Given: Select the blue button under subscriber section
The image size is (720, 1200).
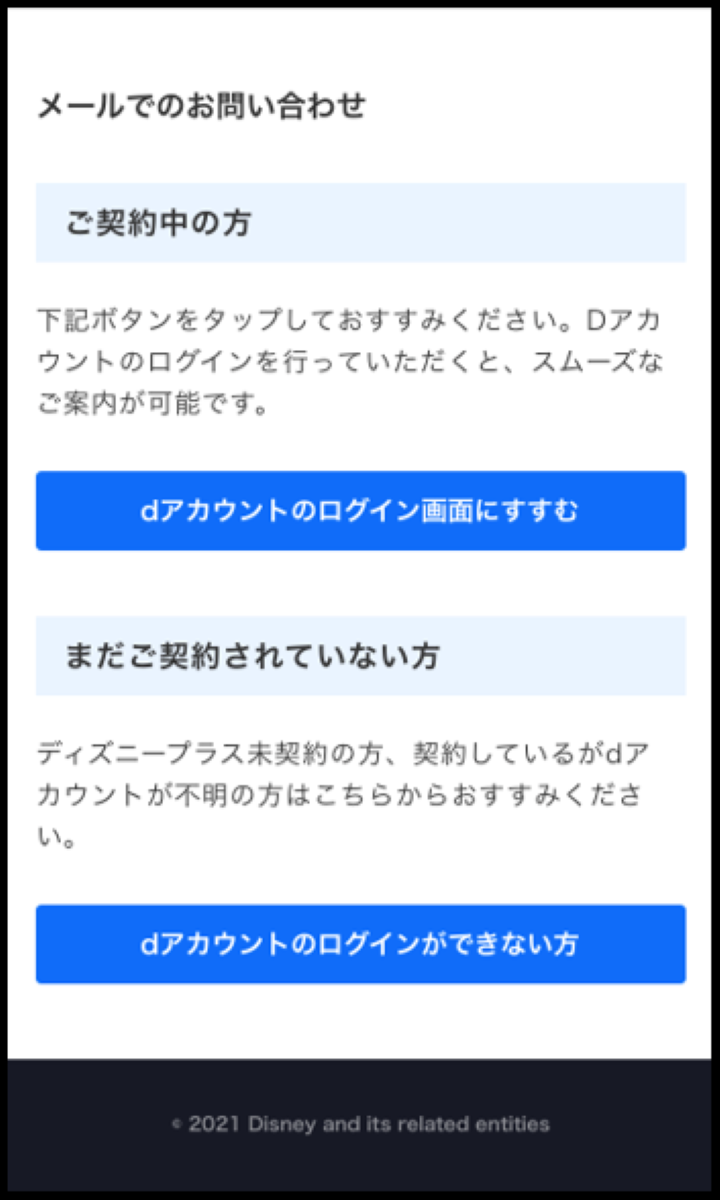Looking at the screenshot, I should (360, 511).
